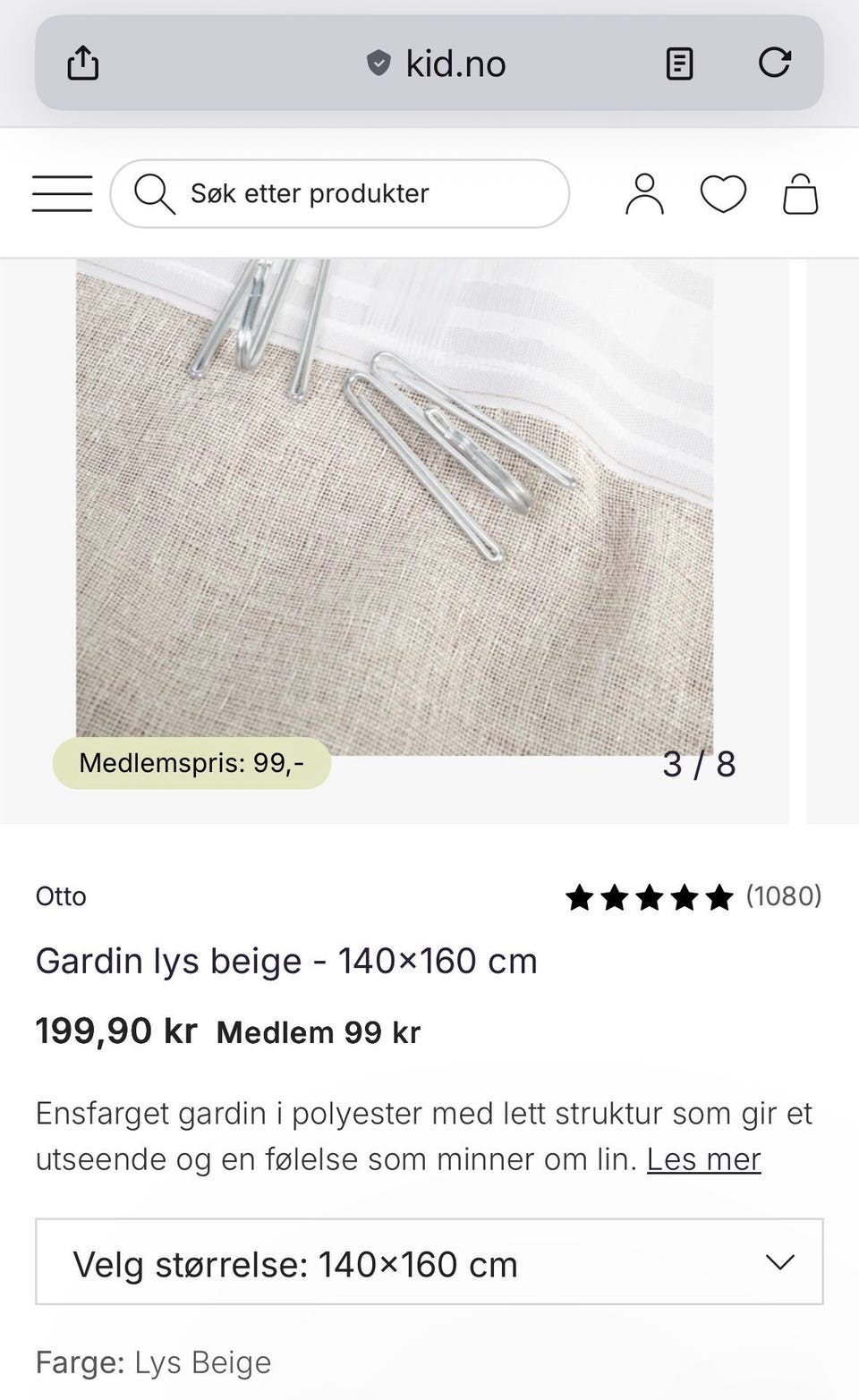Tap the image counter showing 3 / 8
859x1400 pixels.
click(x=700, y=763)
